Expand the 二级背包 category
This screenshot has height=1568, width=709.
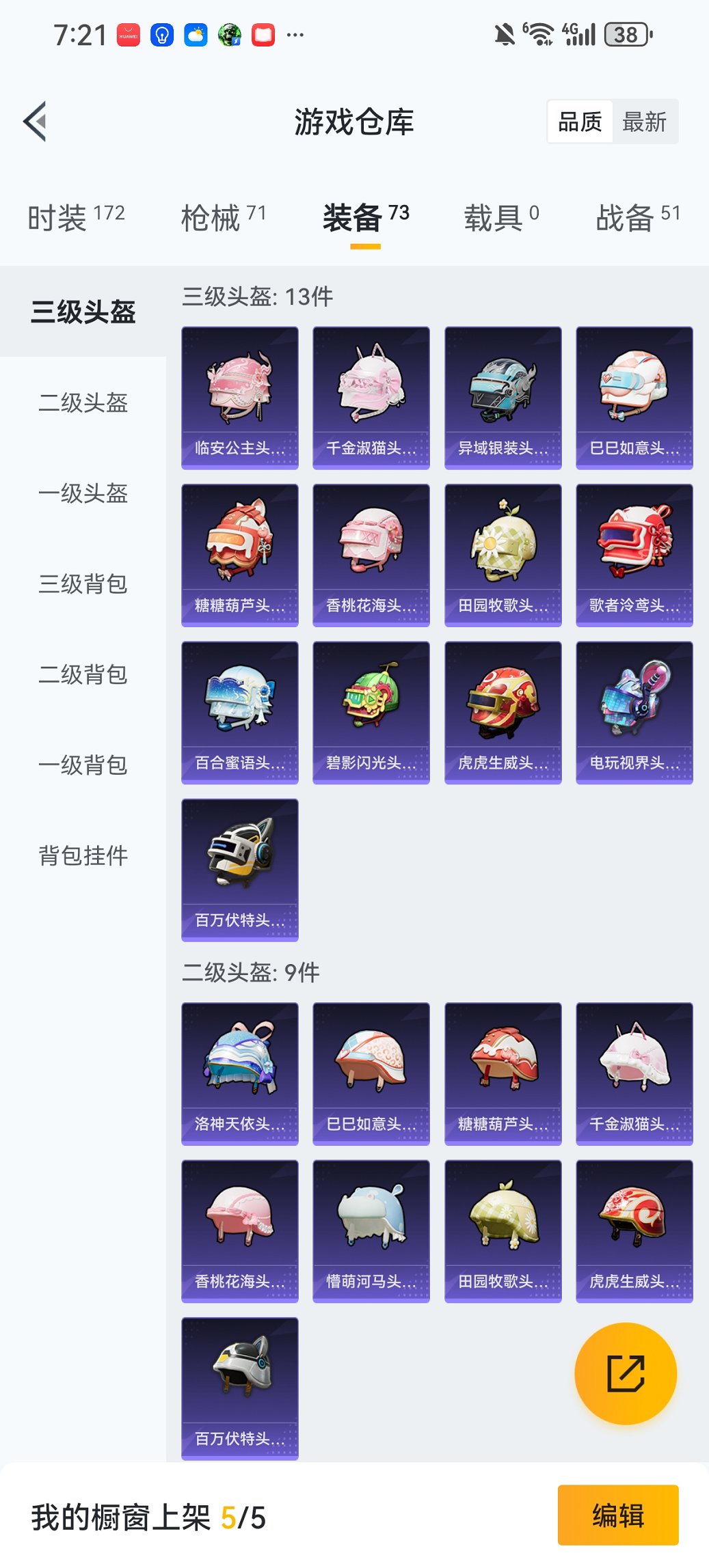[x=82, y=675]
